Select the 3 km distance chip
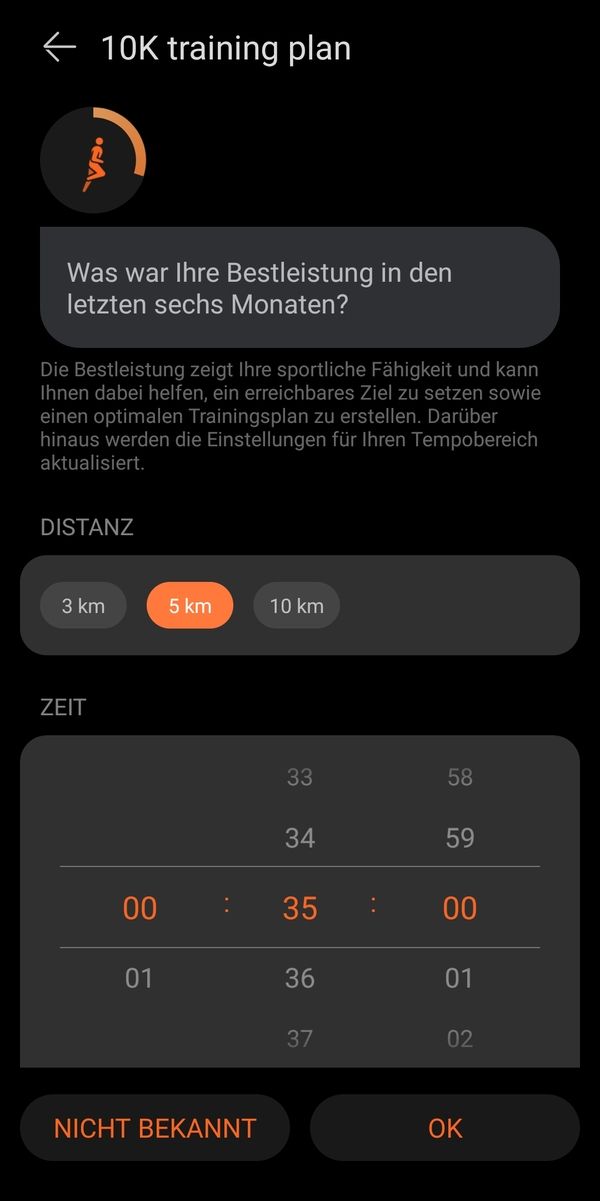 83,606
